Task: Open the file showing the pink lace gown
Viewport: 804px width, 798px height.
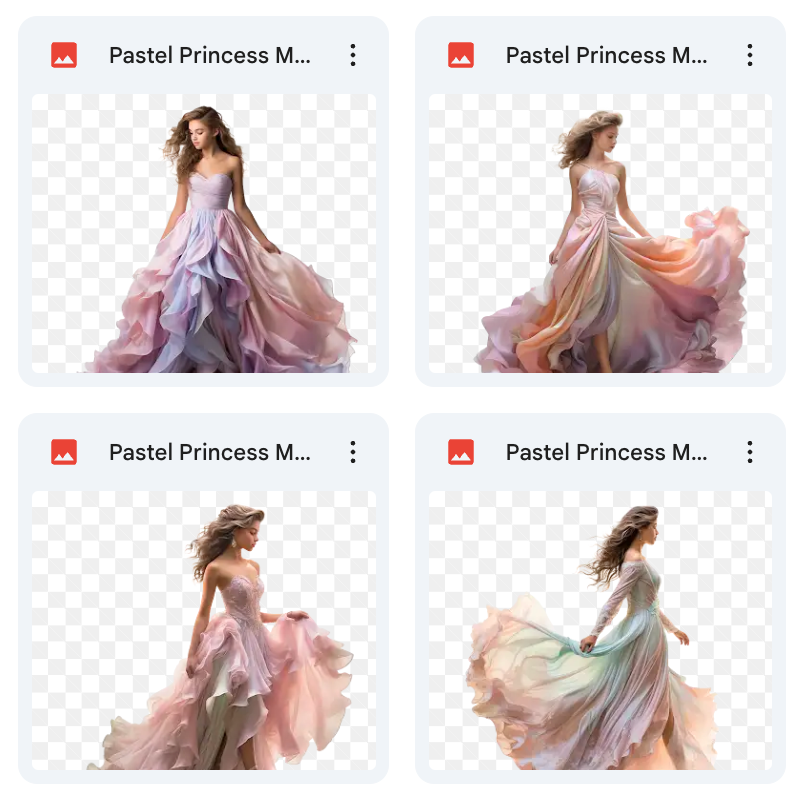Action: 204,630
